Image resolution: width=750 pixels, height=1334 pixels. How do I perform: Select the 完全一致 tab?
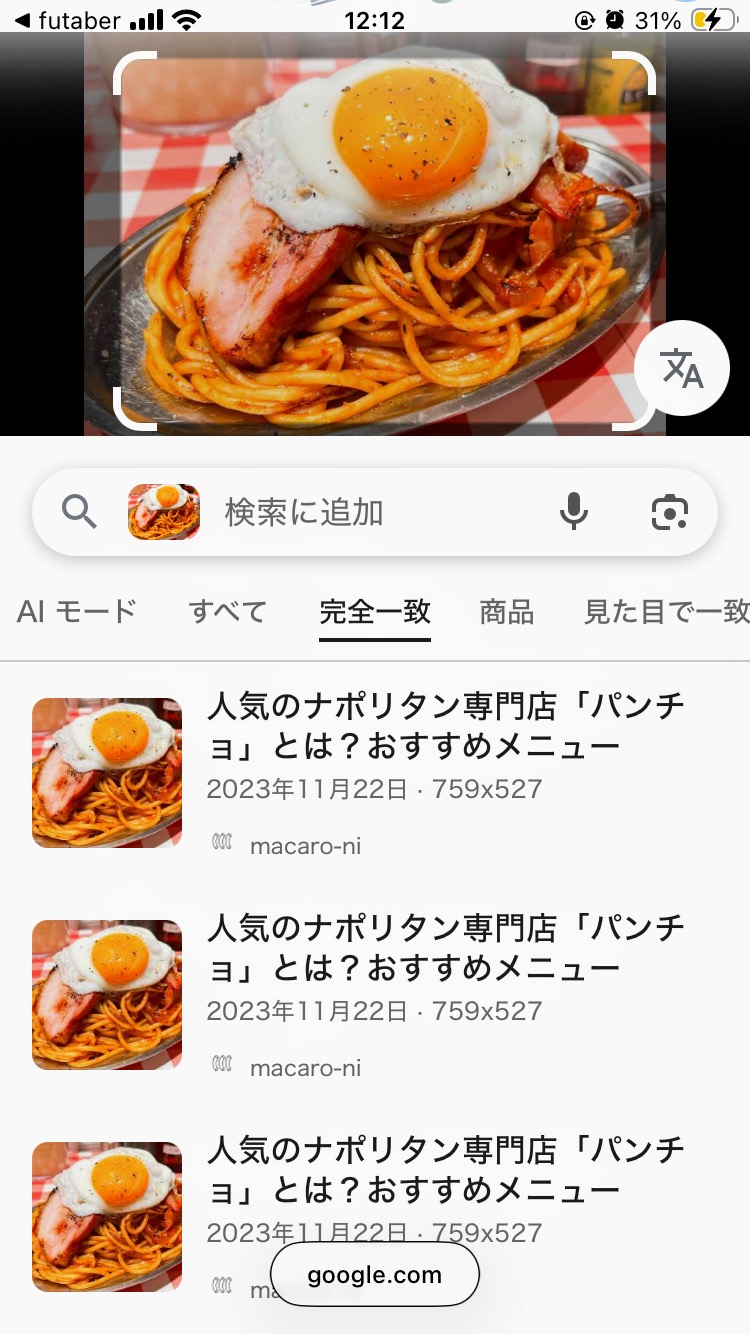[x=375, y=611]
